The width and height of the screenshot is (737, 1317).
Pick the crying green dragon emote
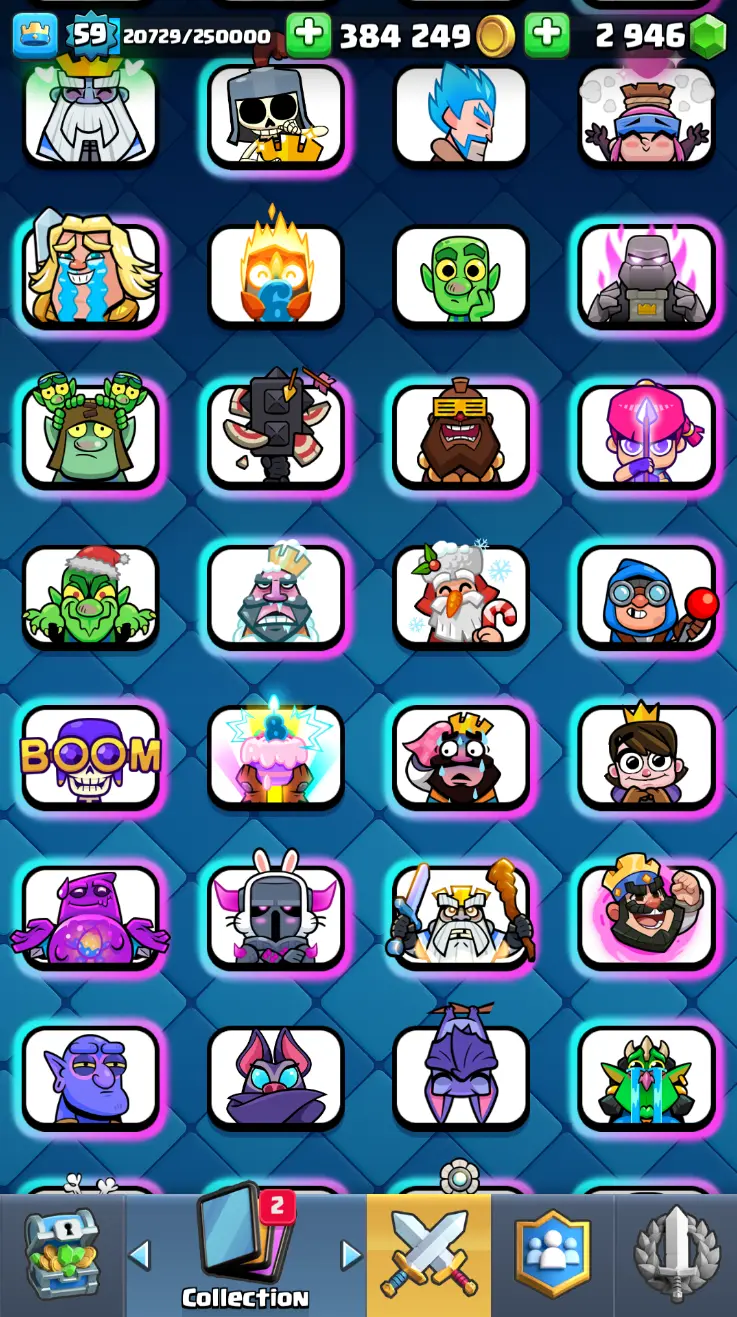point(646,1077)
